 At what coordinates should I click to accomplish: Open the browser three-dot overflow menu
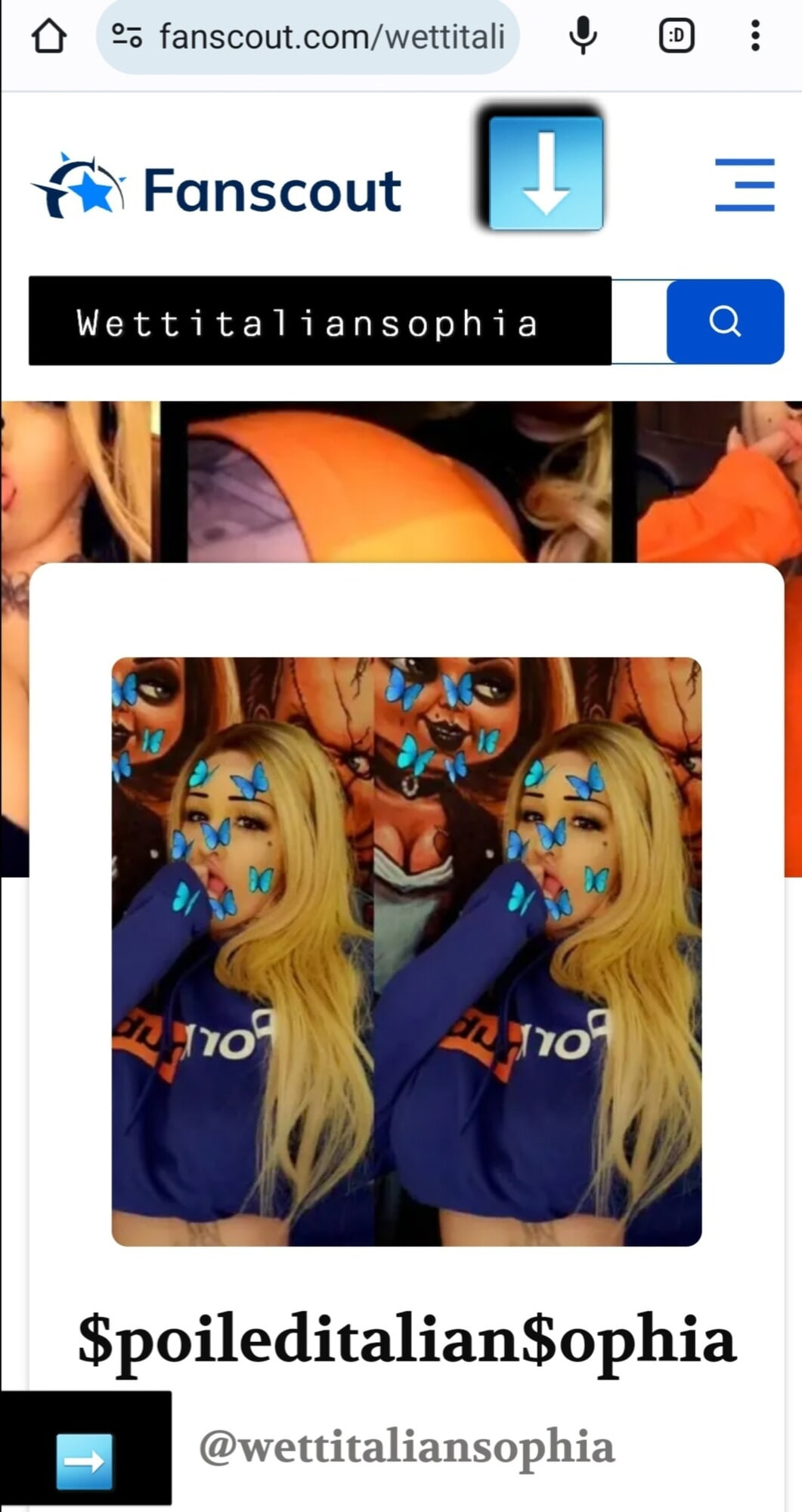(754, 36)
